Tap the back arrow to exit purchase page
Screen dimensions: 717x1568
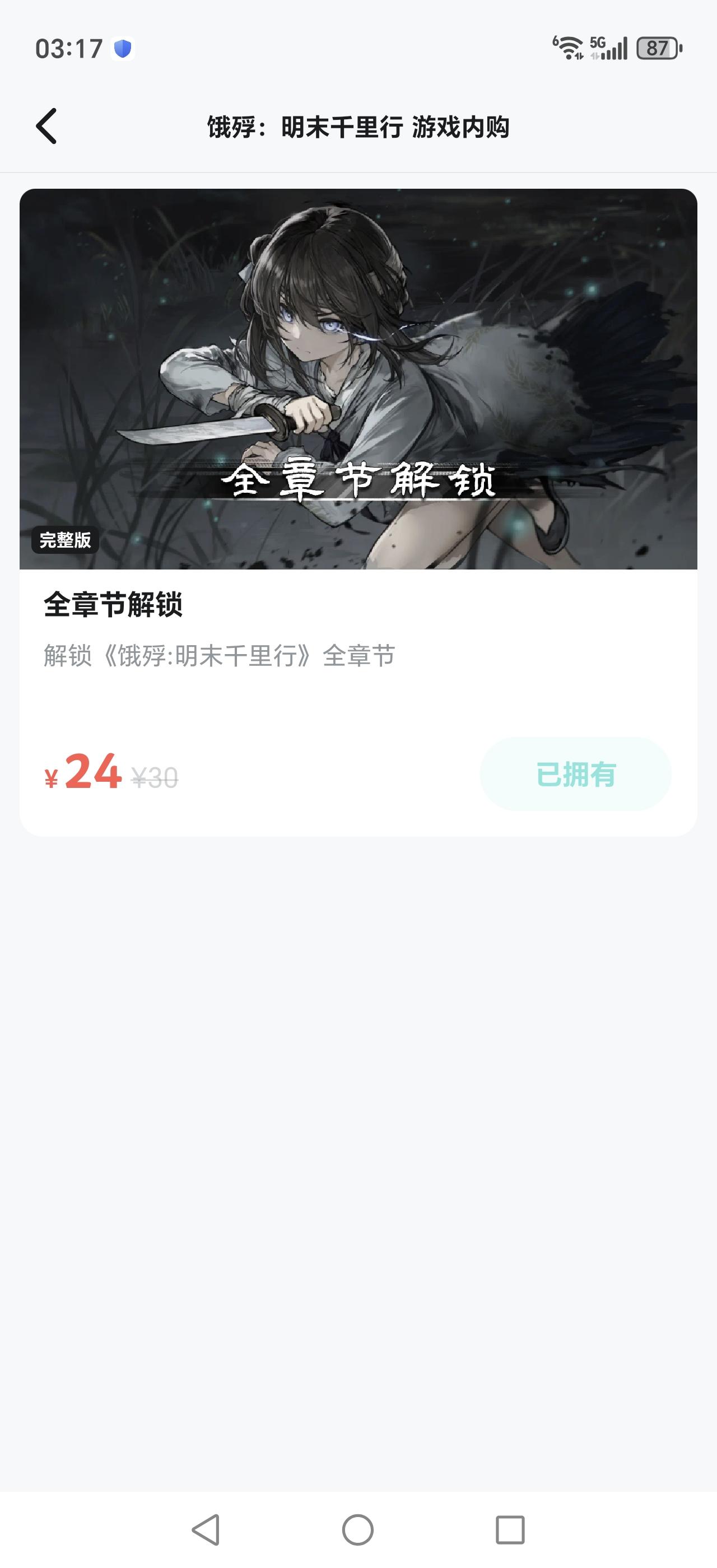(x=46, y=127)
